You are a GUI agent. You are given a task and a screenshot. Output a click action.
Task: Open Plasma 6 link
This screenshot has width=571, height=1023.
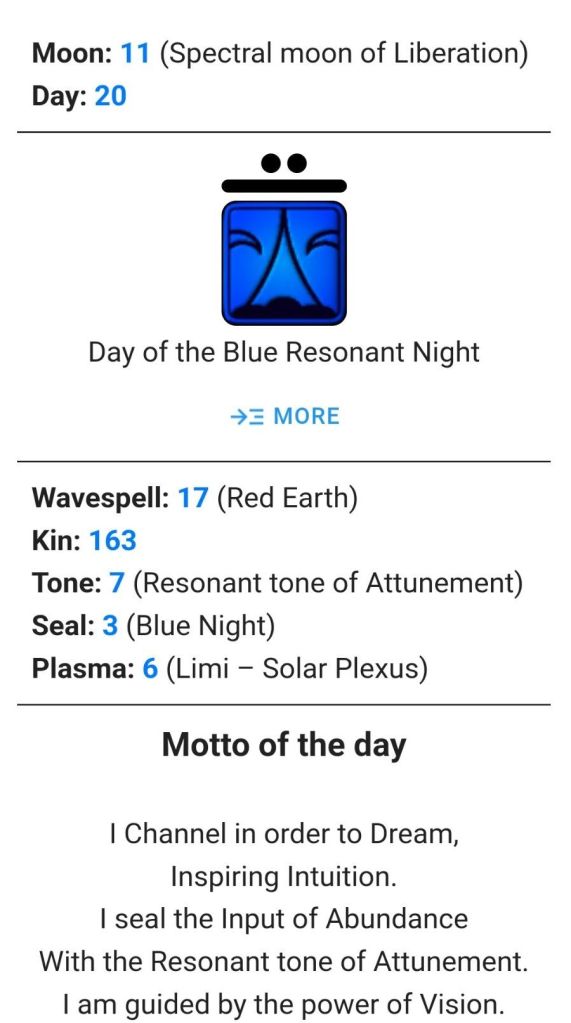pyautogui.click(x=150, y=669)
